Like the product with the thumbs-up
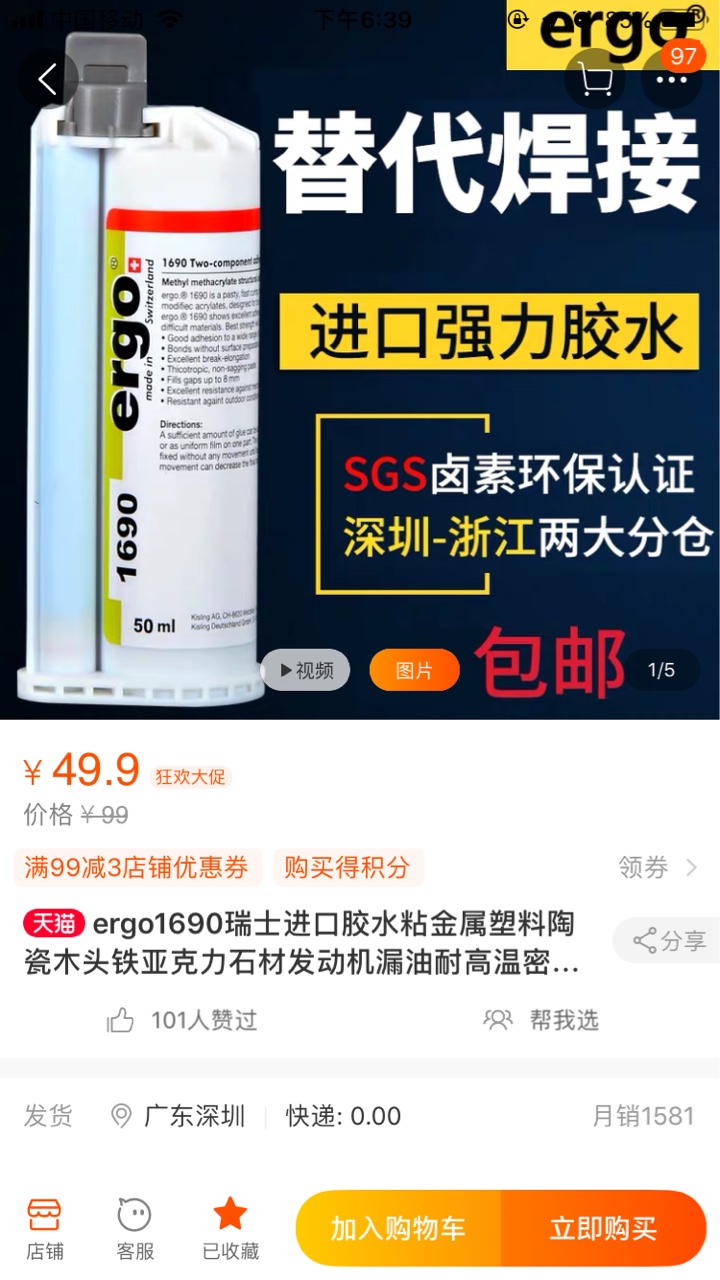 (121, 1020)
